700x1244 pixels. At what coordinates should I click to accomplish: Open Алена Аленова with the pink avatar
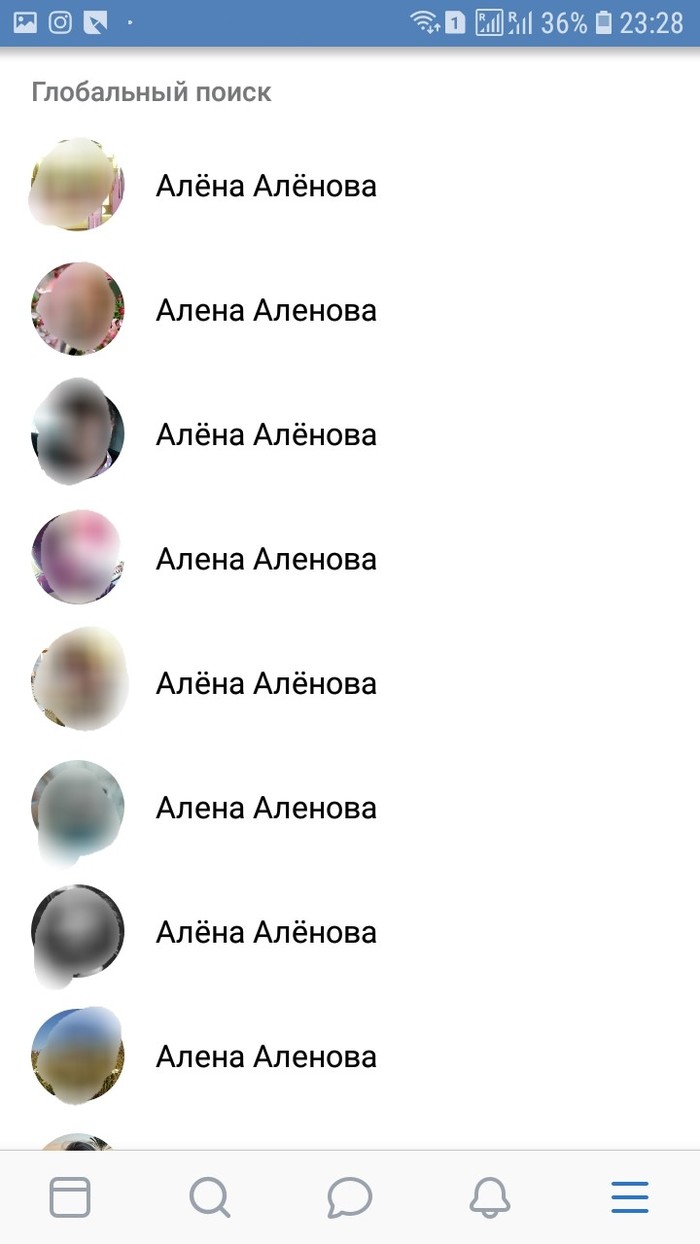coord(350,559)
